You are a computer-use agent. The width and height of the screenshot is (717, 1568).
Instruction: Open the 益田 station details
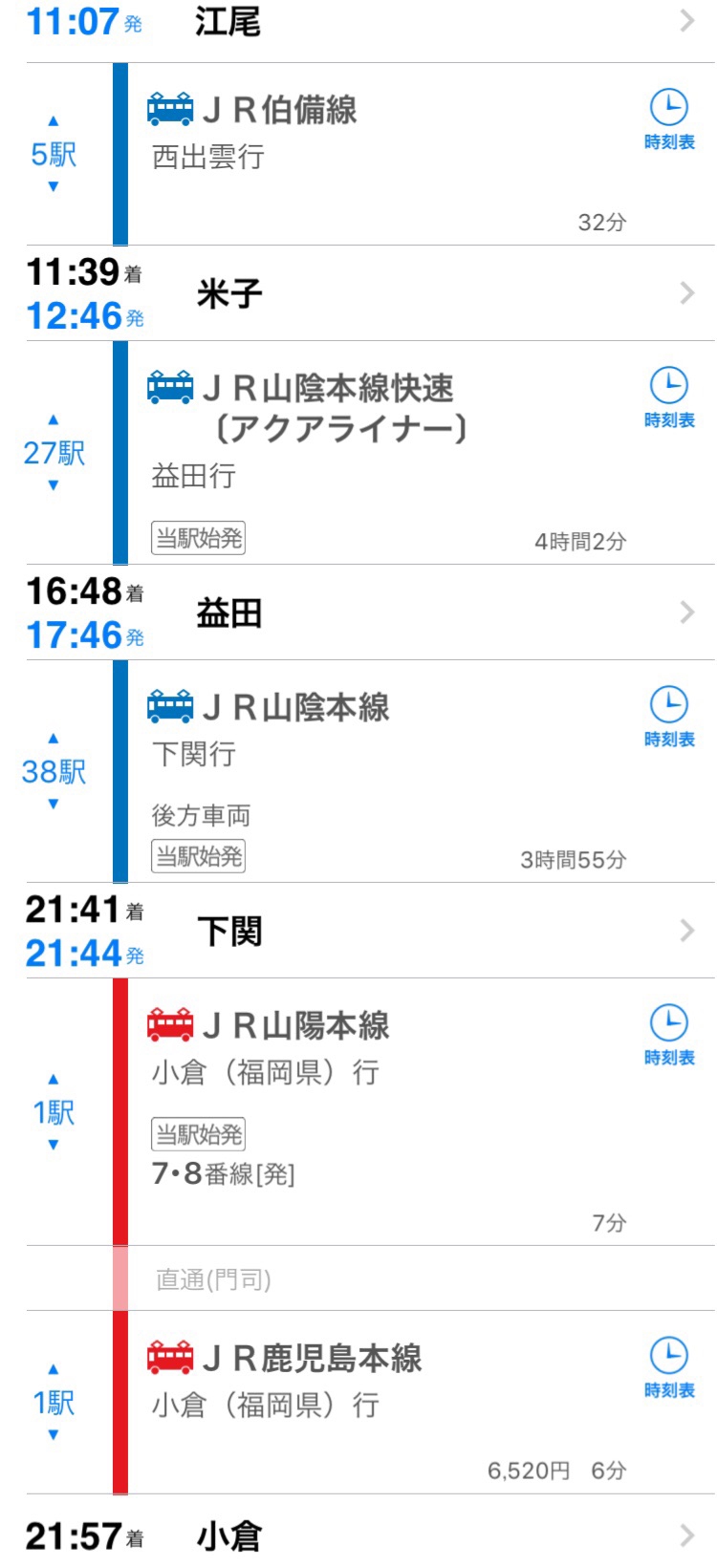[x=370, y=612]
